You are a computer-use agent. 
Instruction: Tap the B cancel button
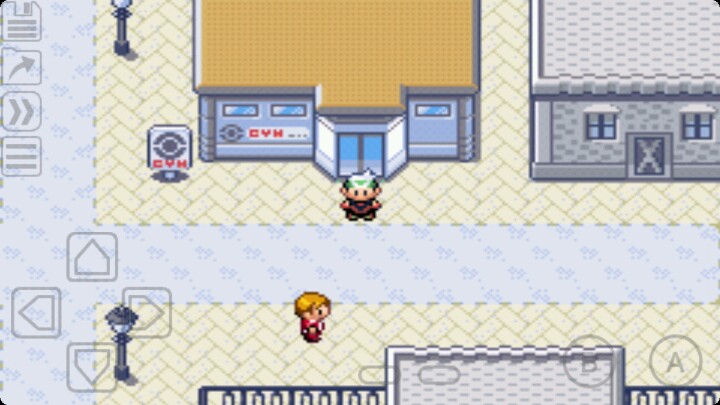589,361
